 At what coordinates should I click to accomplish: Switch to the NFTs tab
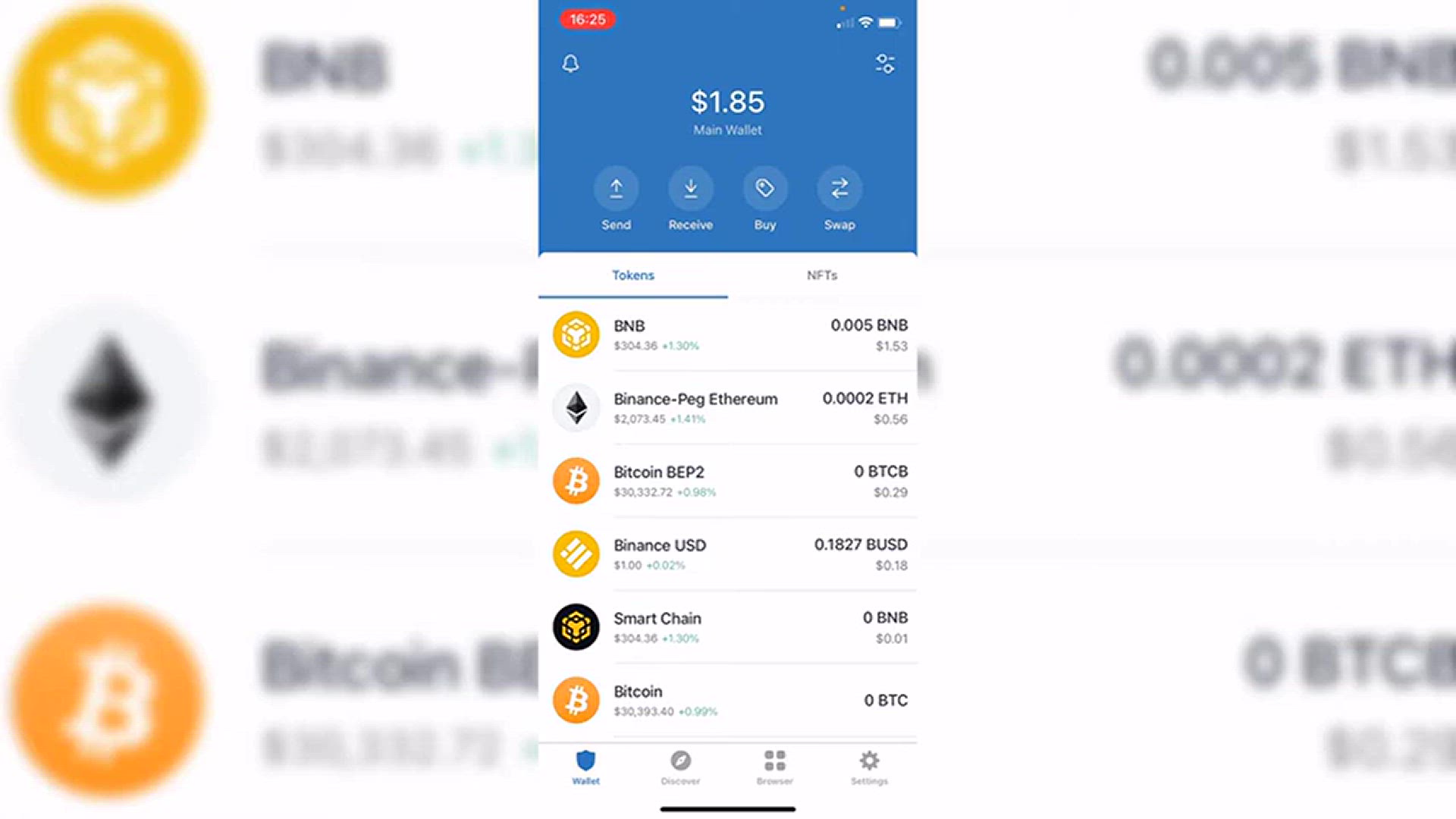pos(821,275)
